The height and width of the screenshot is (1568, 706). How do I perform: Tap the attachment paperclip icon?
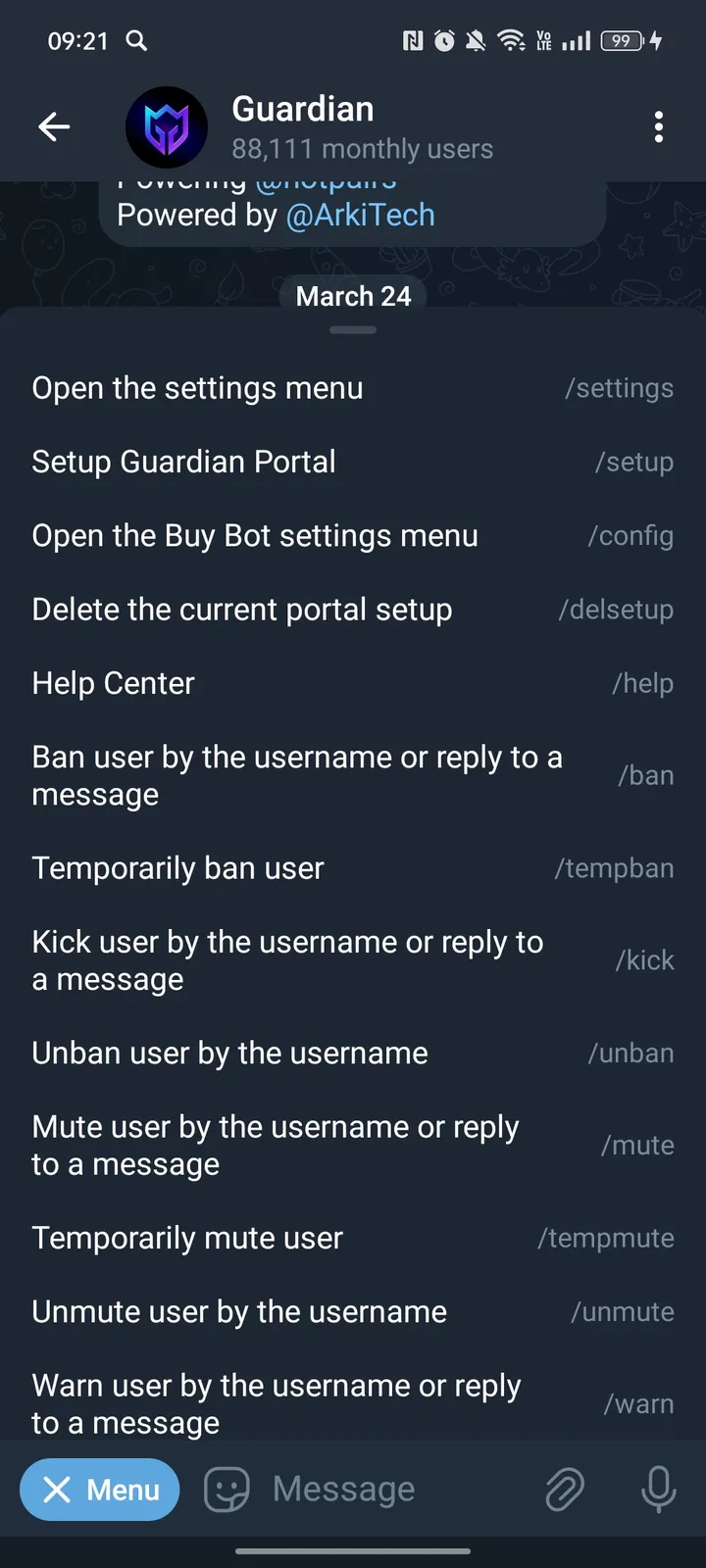click(565, 1490)
